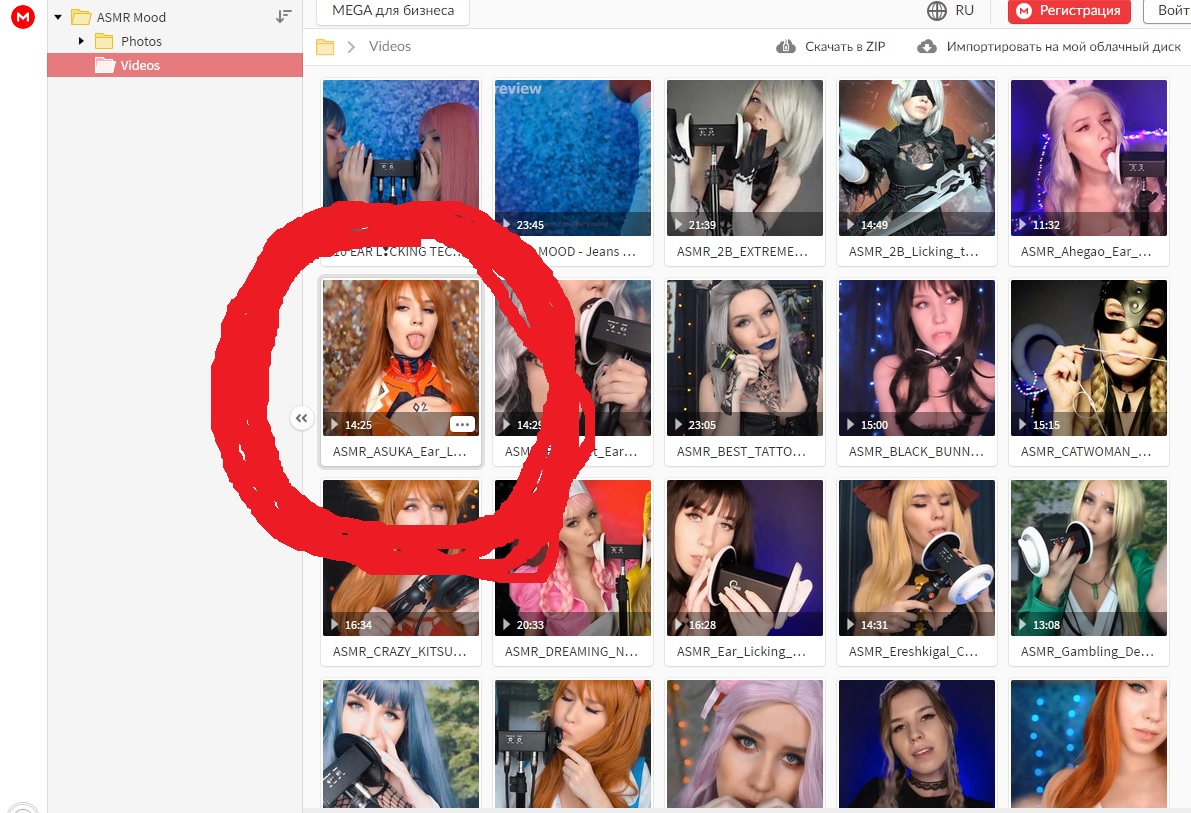This screenshot has height=813, width=1191.
Task: Open the ASMR_ASUKA_Ear_L video tile
Action: 401,371
